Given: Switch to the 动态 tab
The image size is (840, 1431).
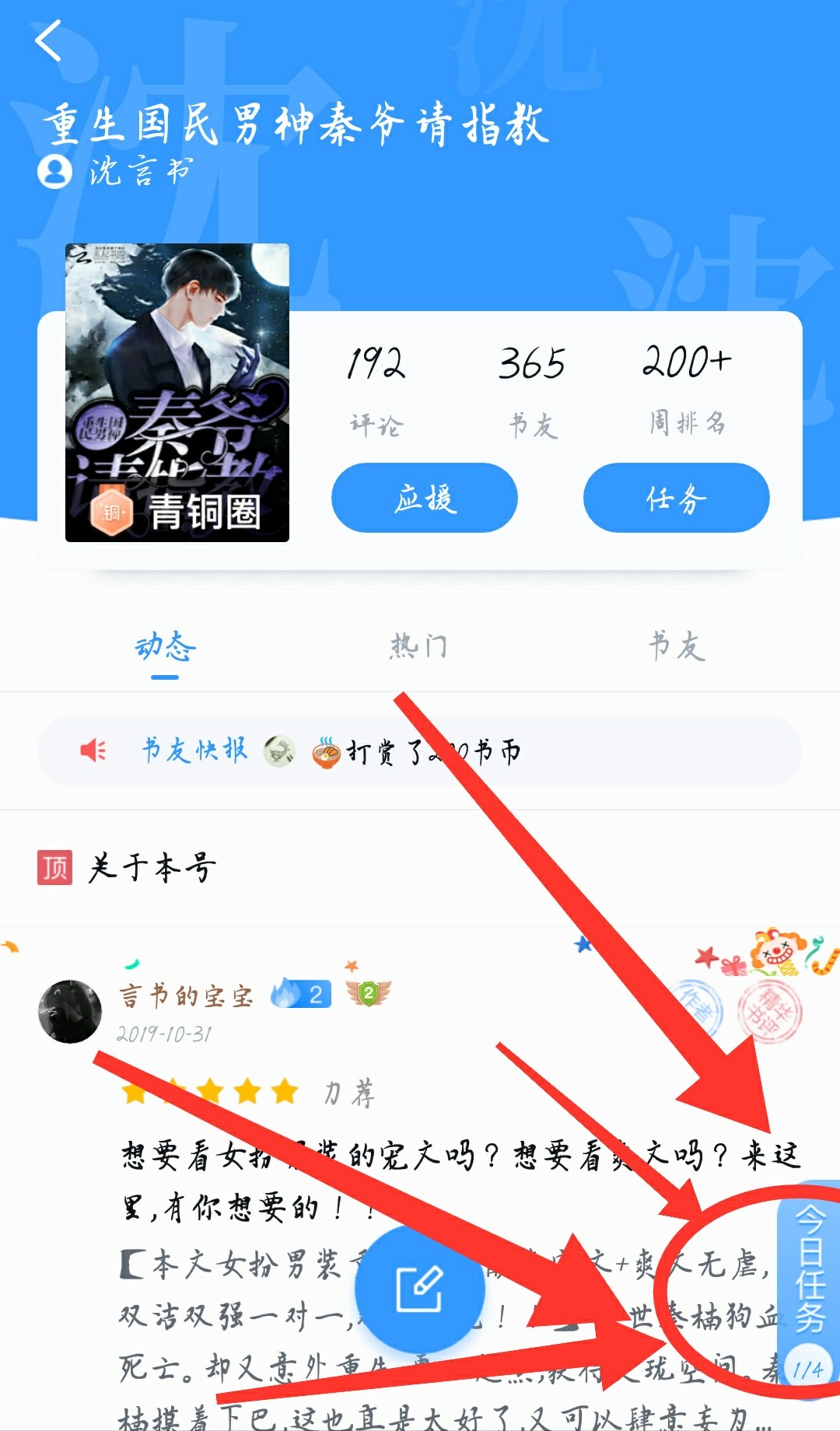Looking at the screenshot, I should [x=165, y=647].
